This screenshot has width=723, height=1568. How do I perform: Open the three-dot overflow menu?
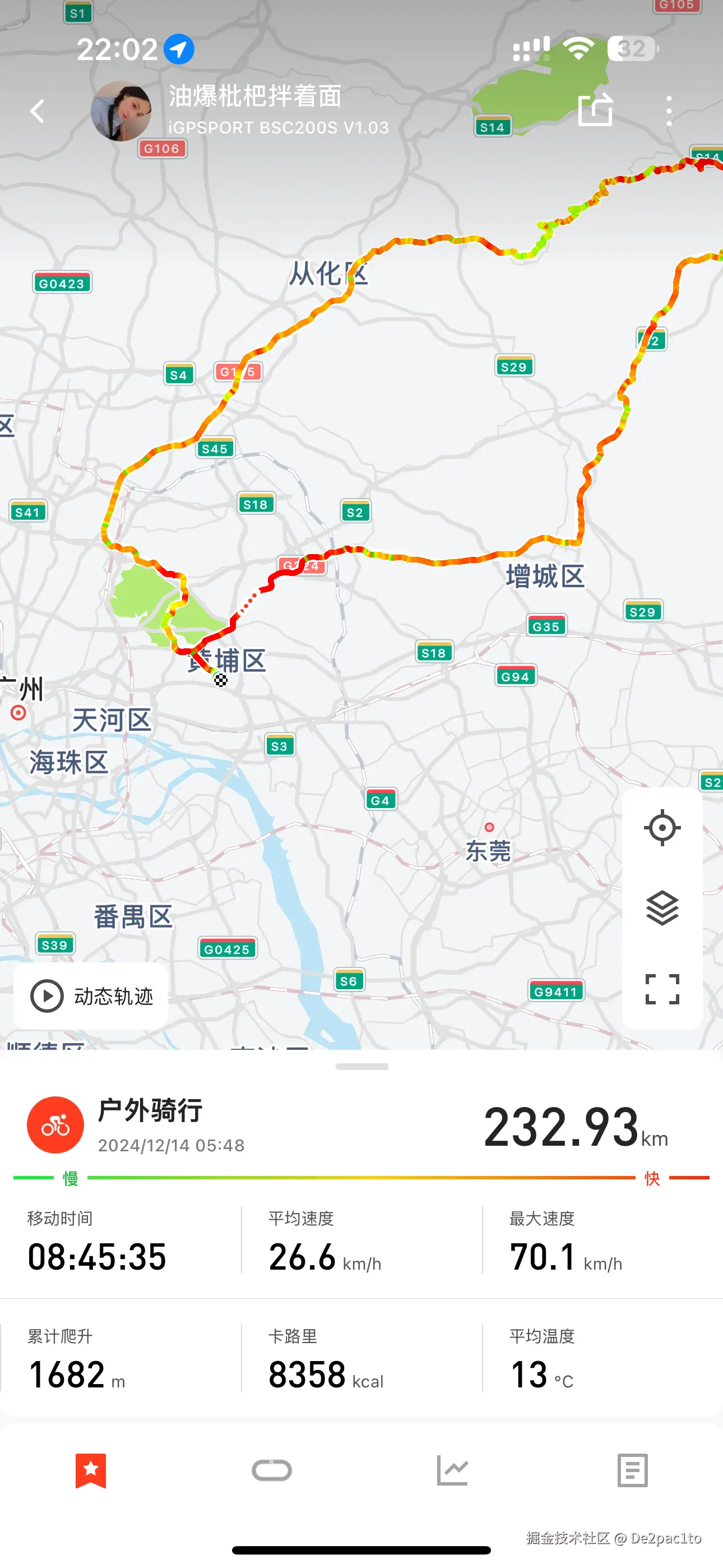click(670, 111)
